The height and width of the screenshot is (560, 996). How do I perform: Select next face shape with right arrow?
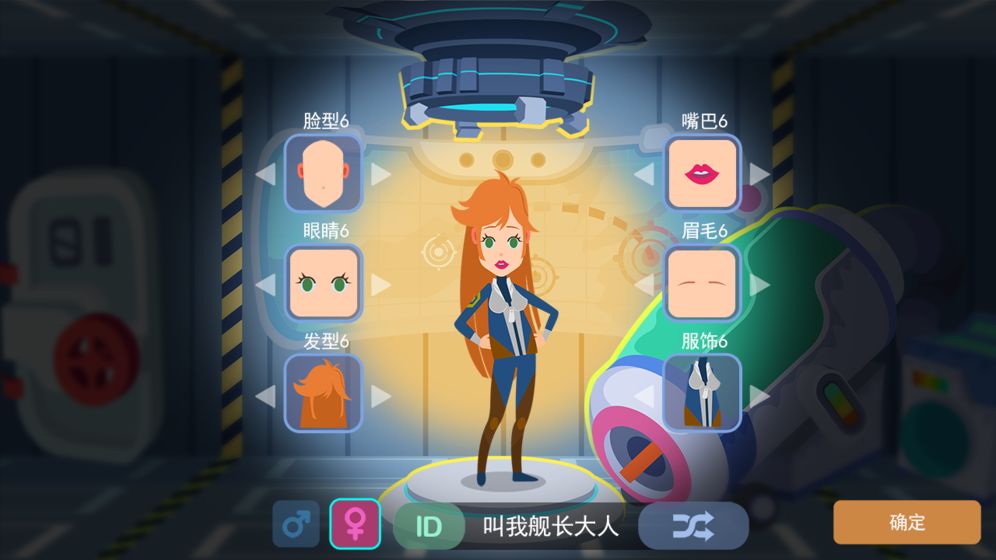pos(381,174)
